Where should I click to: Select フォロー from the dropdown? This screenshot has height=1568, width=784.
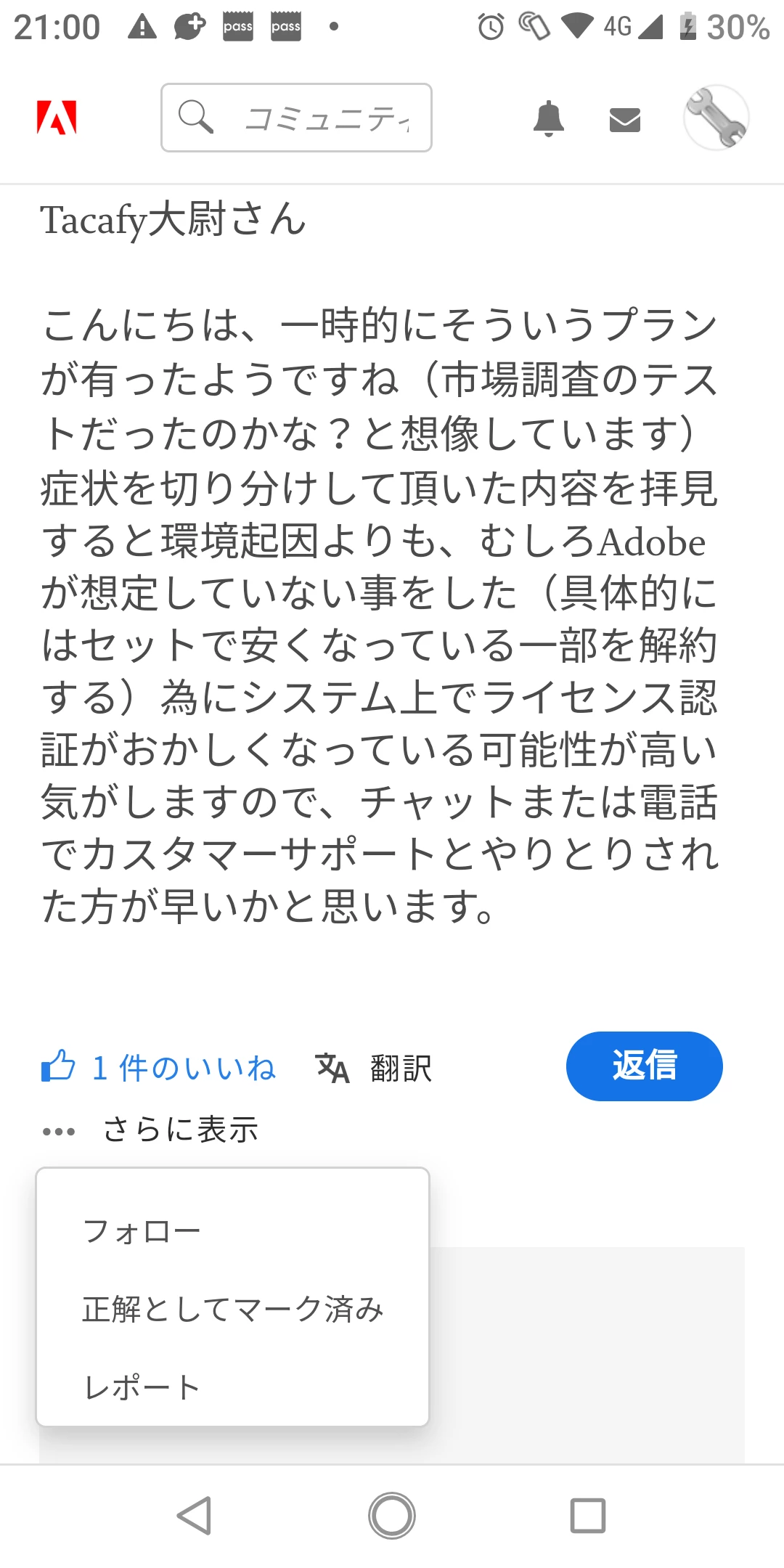(x=142, y=1231)
